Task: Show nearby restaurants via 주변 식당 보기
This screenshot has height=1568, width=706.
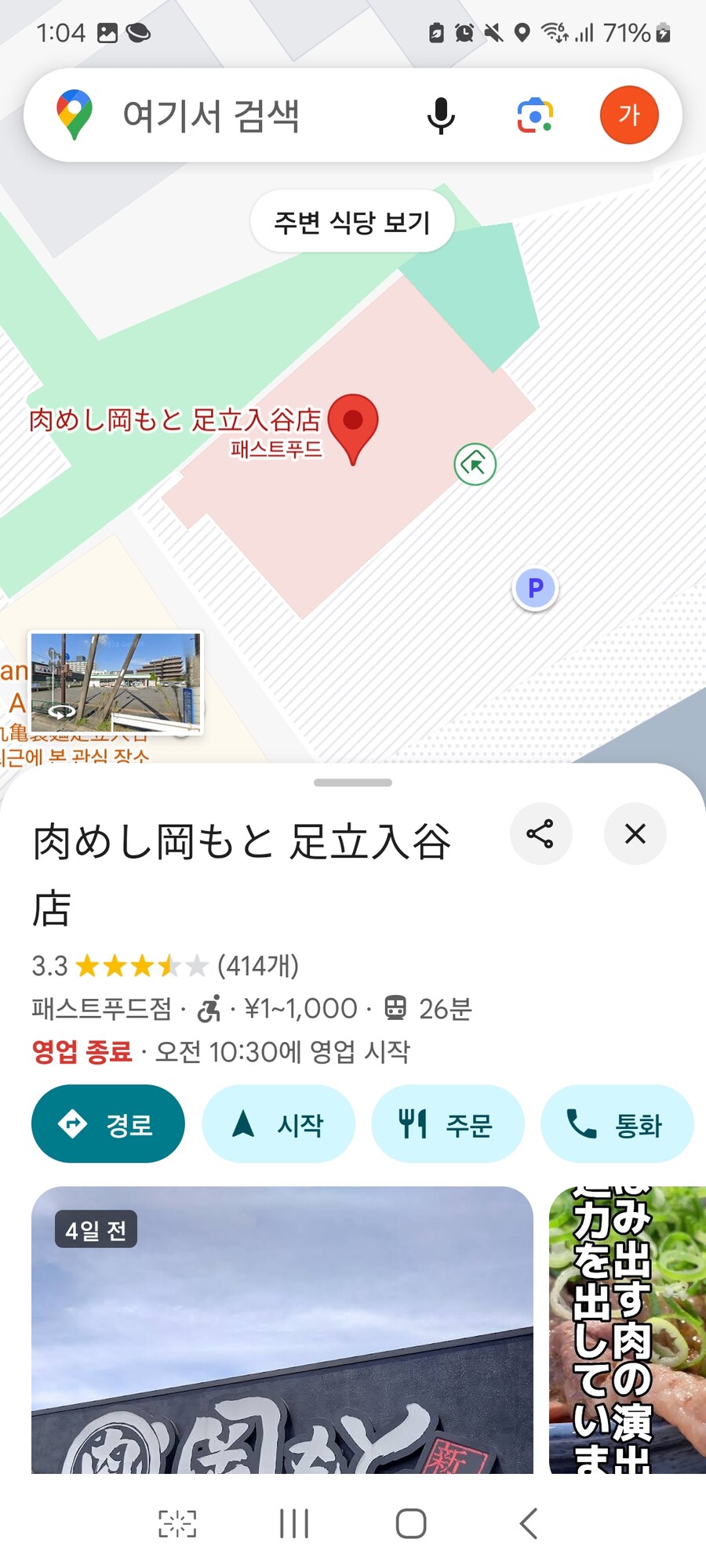Action: click(351, 221)
